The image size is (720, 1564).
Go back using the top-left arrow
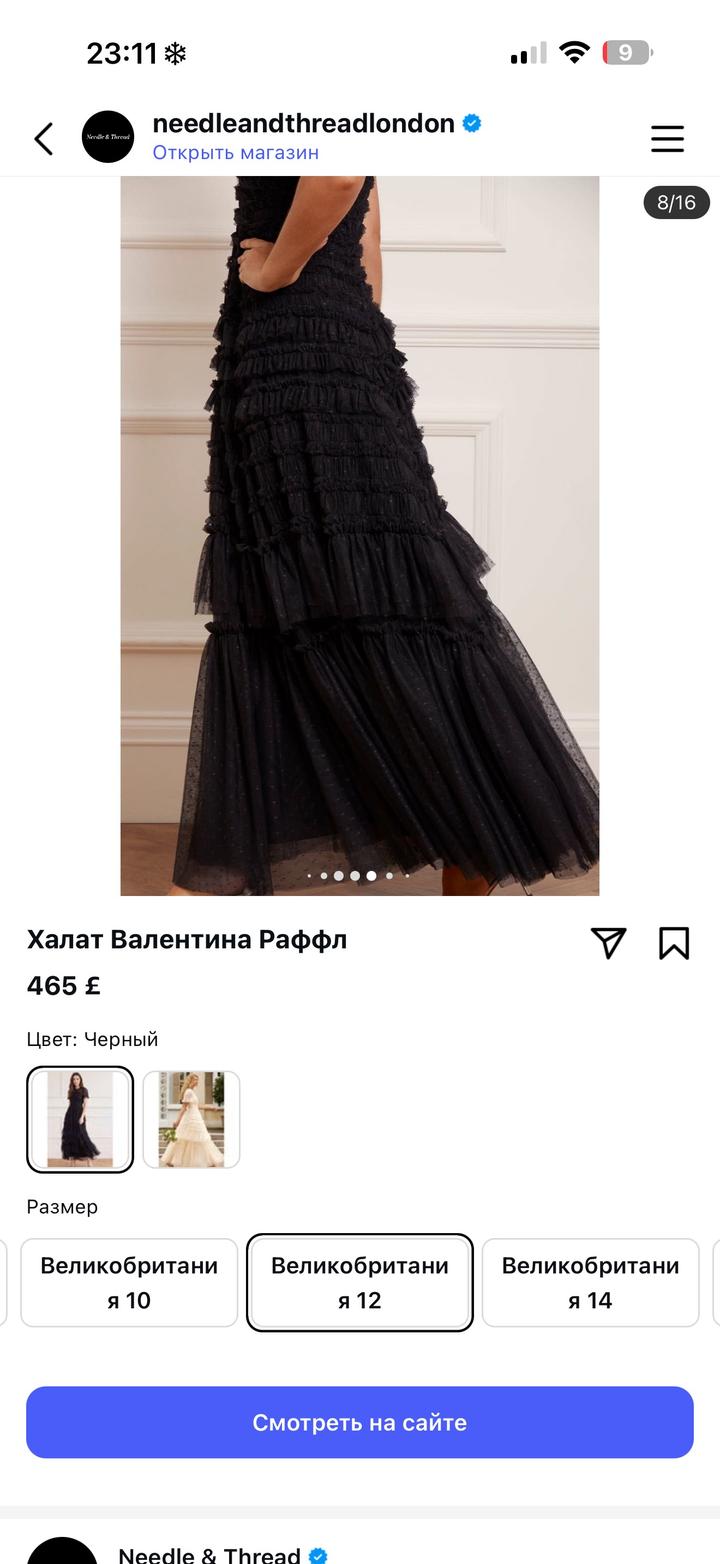click(44, 138)
